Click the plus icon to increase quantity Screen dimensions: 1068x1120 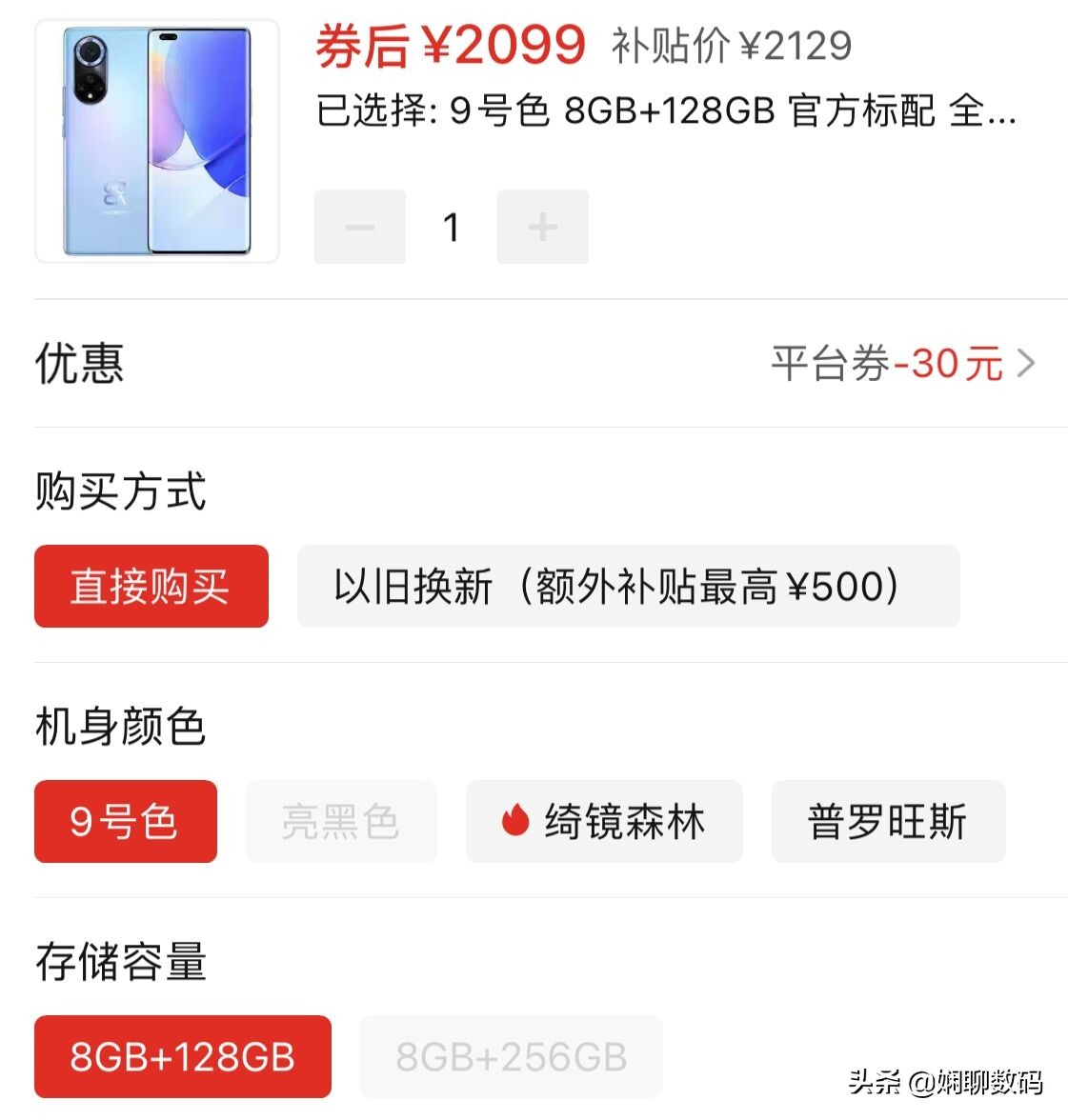(x=542, y=227)
